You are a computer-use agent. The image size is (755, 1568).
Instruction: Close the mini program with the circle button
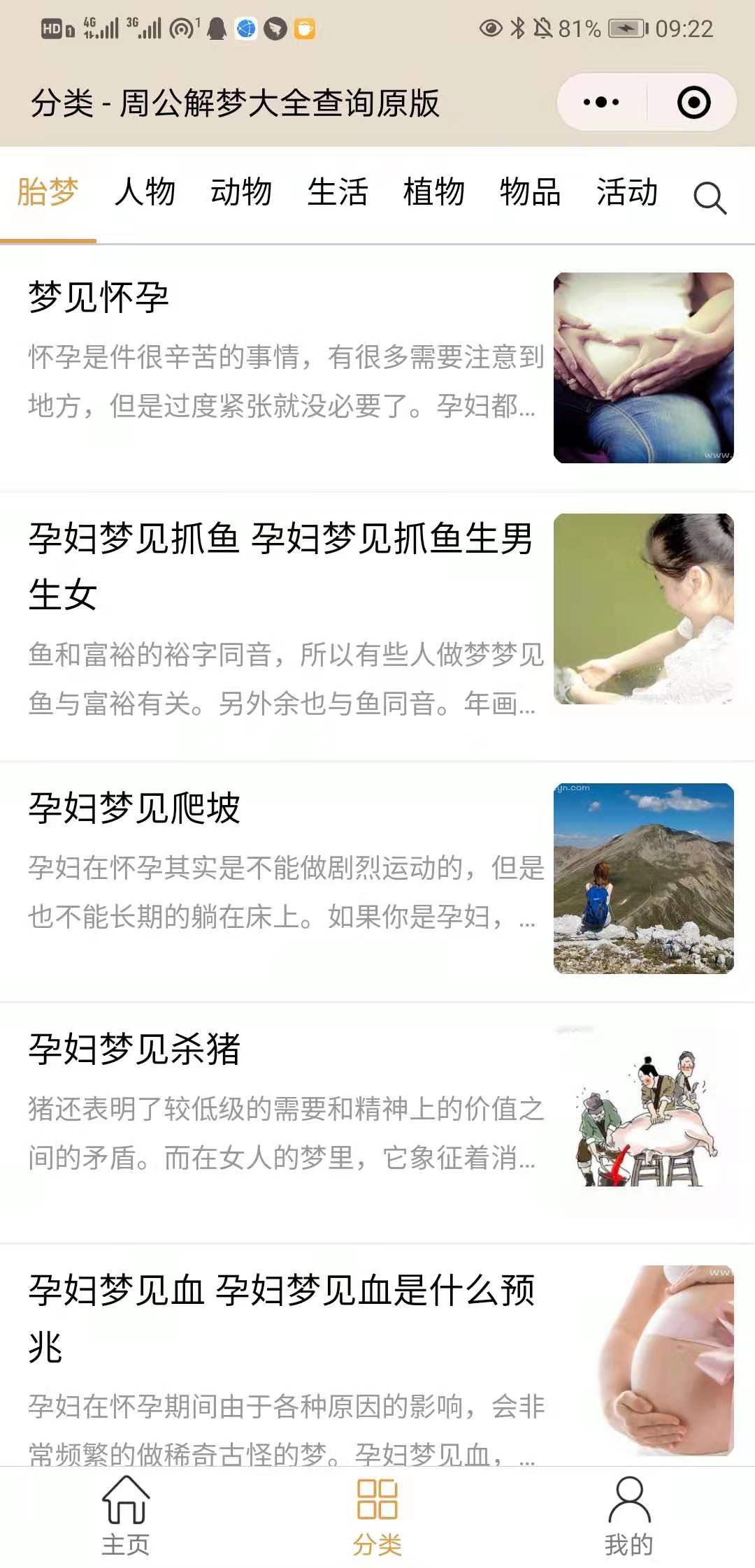pyautogui.click(x=693, y=103)
